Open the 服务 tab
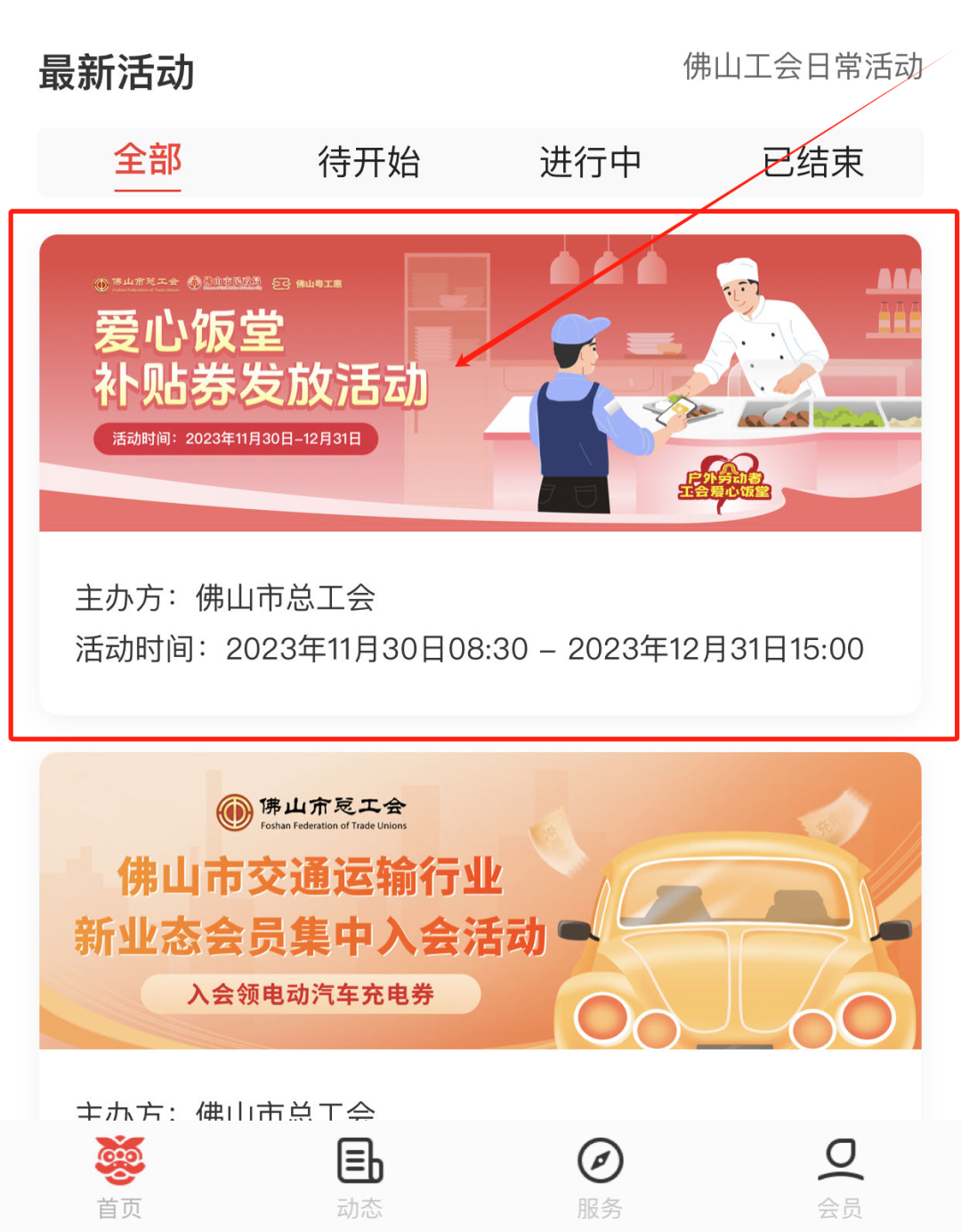Viewport: 961px width, 1232px height. pyautogui.click(x=600, y=1178)
